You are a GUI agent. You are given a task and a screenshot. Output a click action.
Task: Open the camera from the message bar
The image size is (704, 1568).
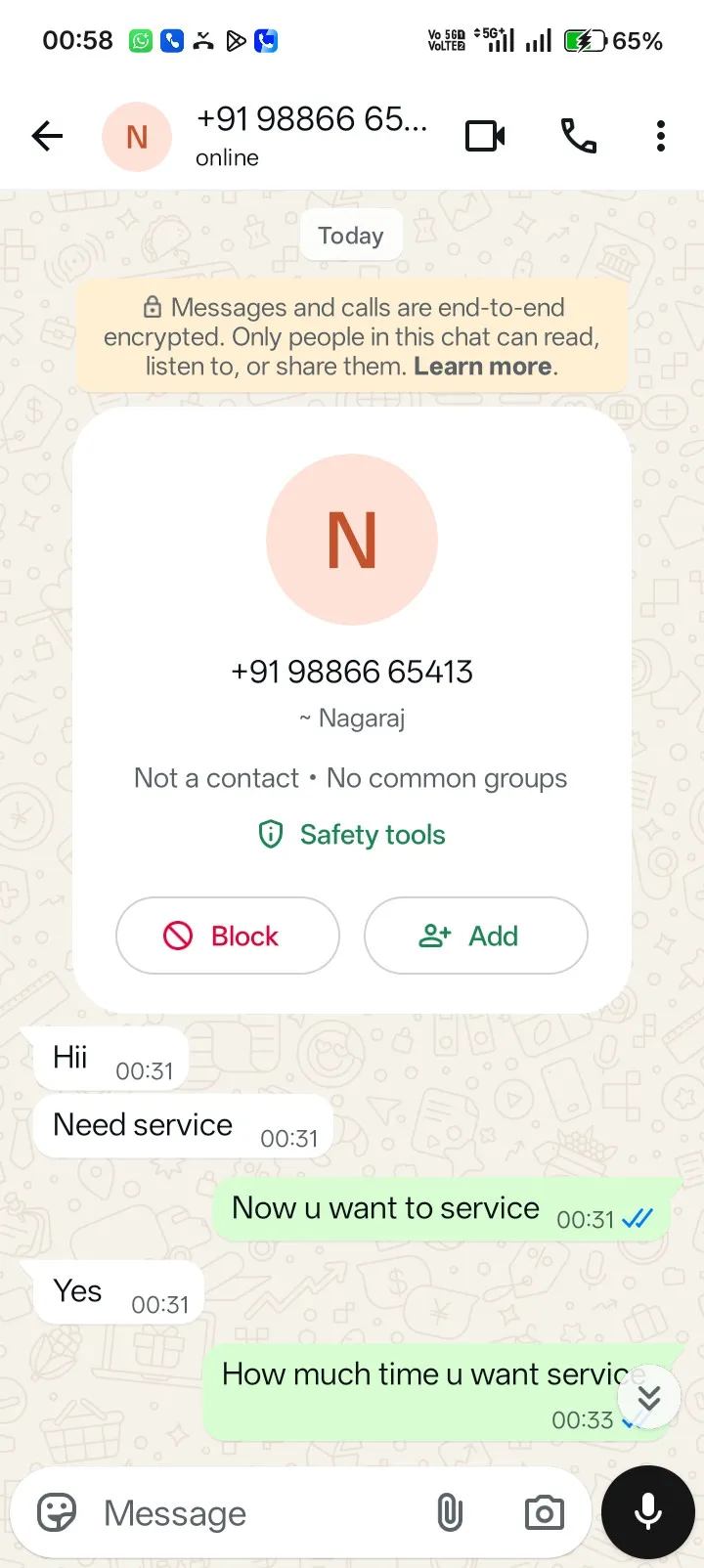click(544, 1513)
